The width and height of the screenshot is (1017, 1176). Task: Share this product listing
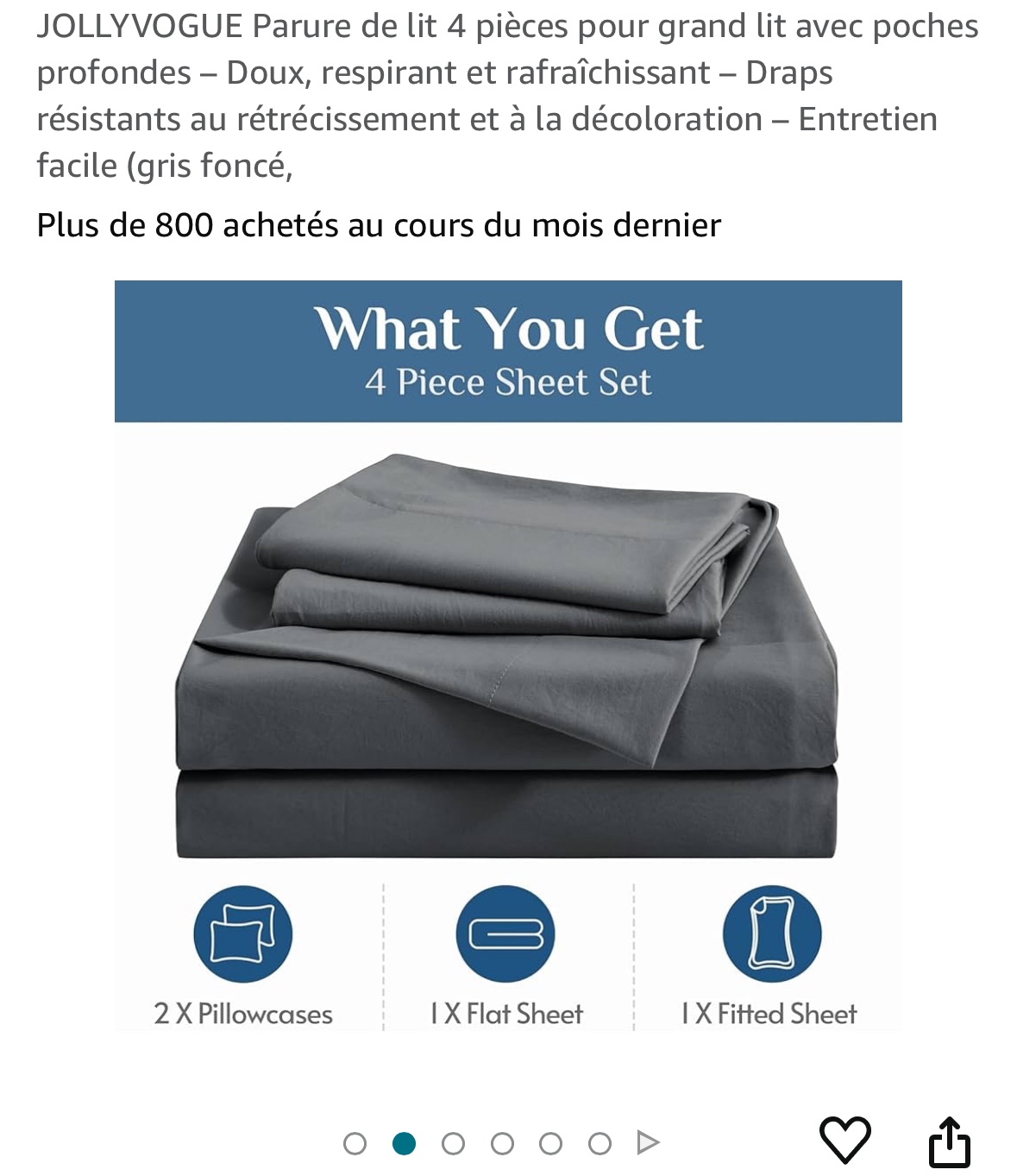949,1141
